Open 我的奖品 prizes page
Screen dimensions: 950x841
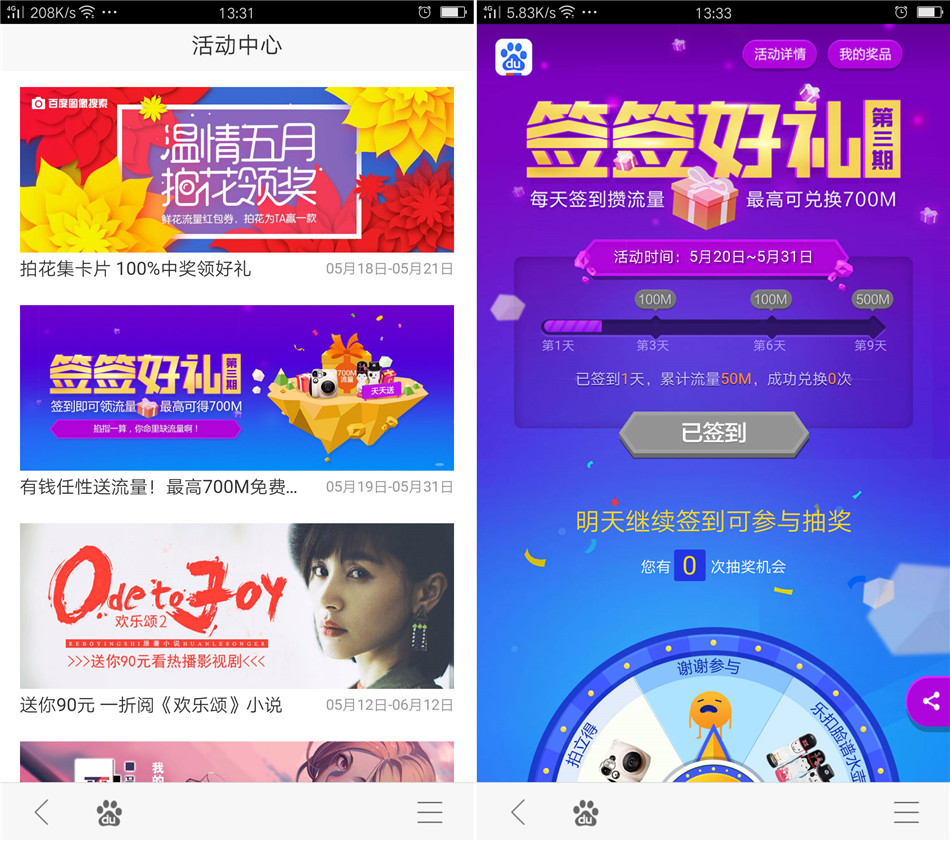coord(864,54)
